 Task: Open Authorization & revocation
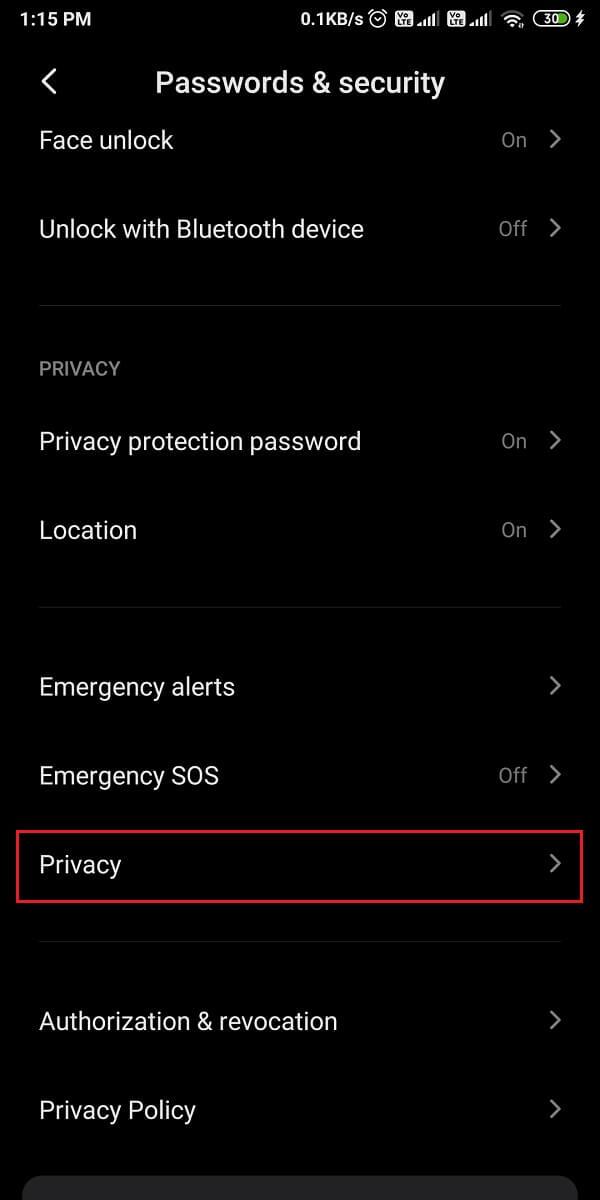(300, 1021)
